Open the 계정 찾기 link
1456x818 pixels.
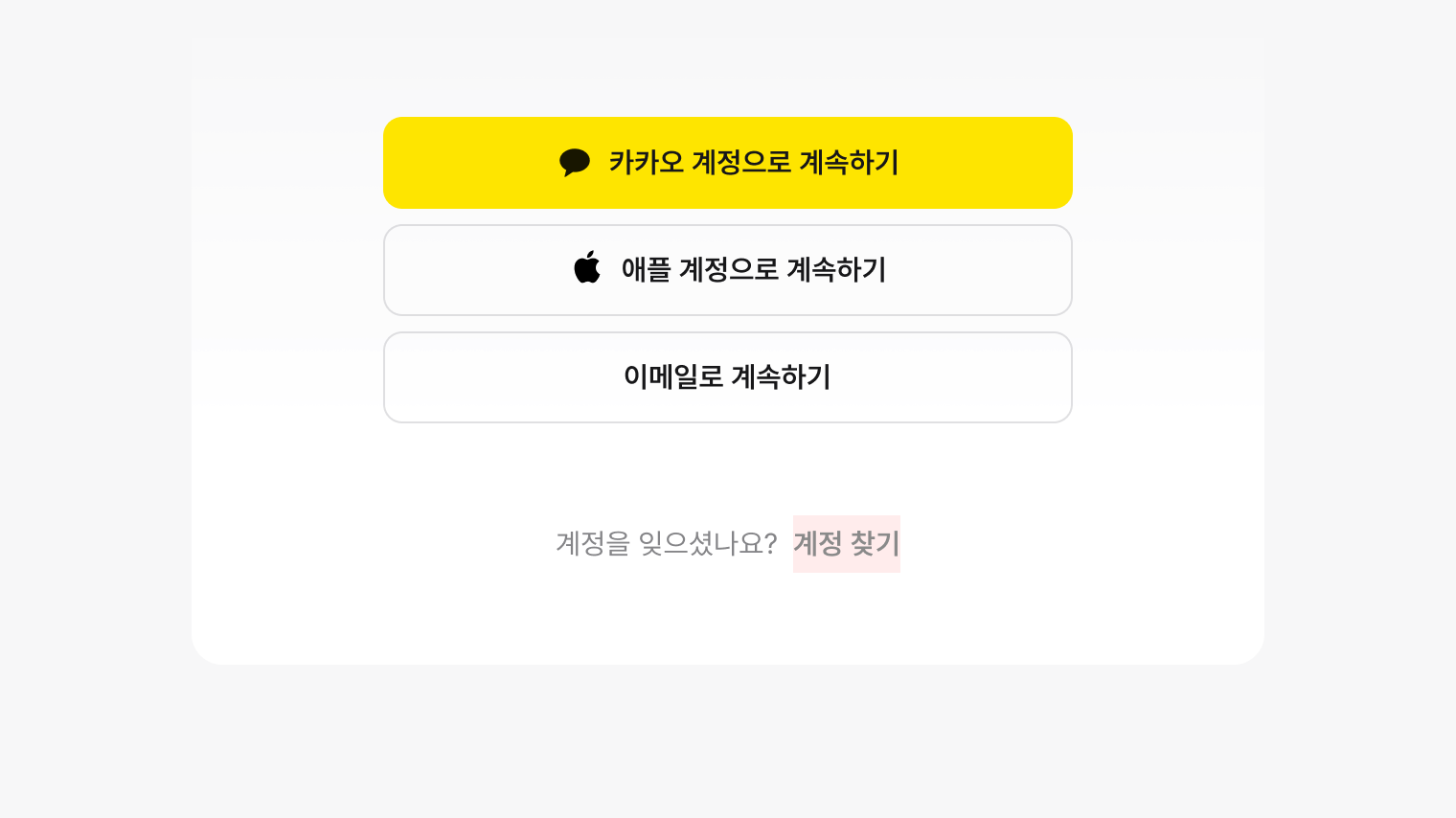(846, 544)
